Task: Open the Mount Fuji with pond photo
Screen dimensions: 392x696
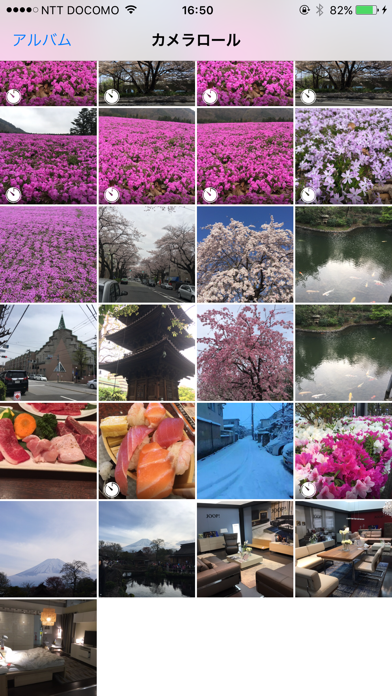Action: [x=147, y=550]
